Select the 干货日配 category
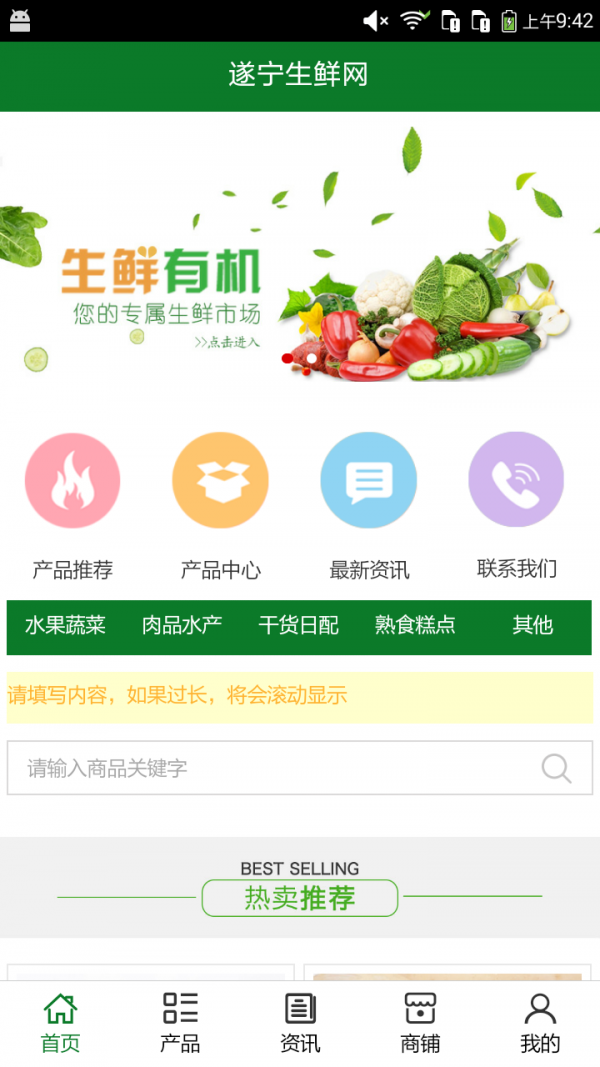This screenshot has height=1067, width=600. (x=298, y=626)
